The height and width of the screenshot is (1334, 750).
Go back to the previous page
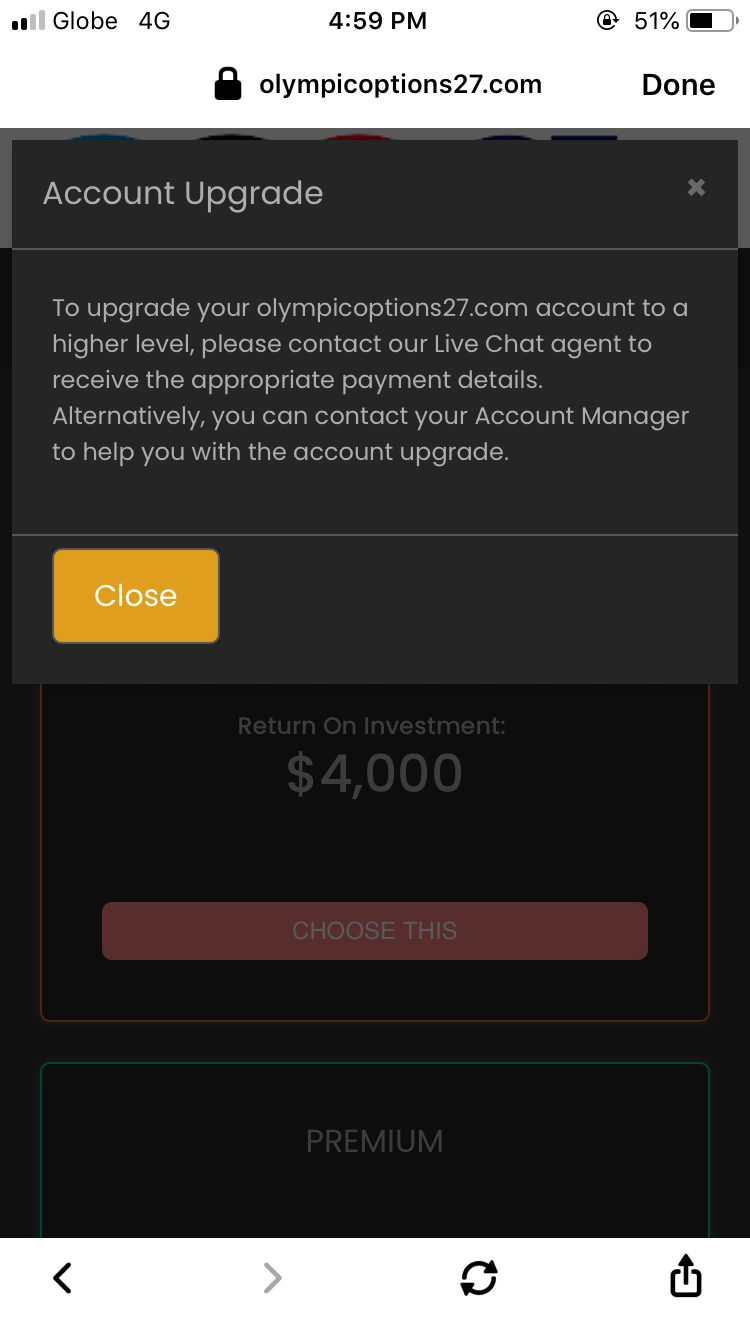point(62,1277)
